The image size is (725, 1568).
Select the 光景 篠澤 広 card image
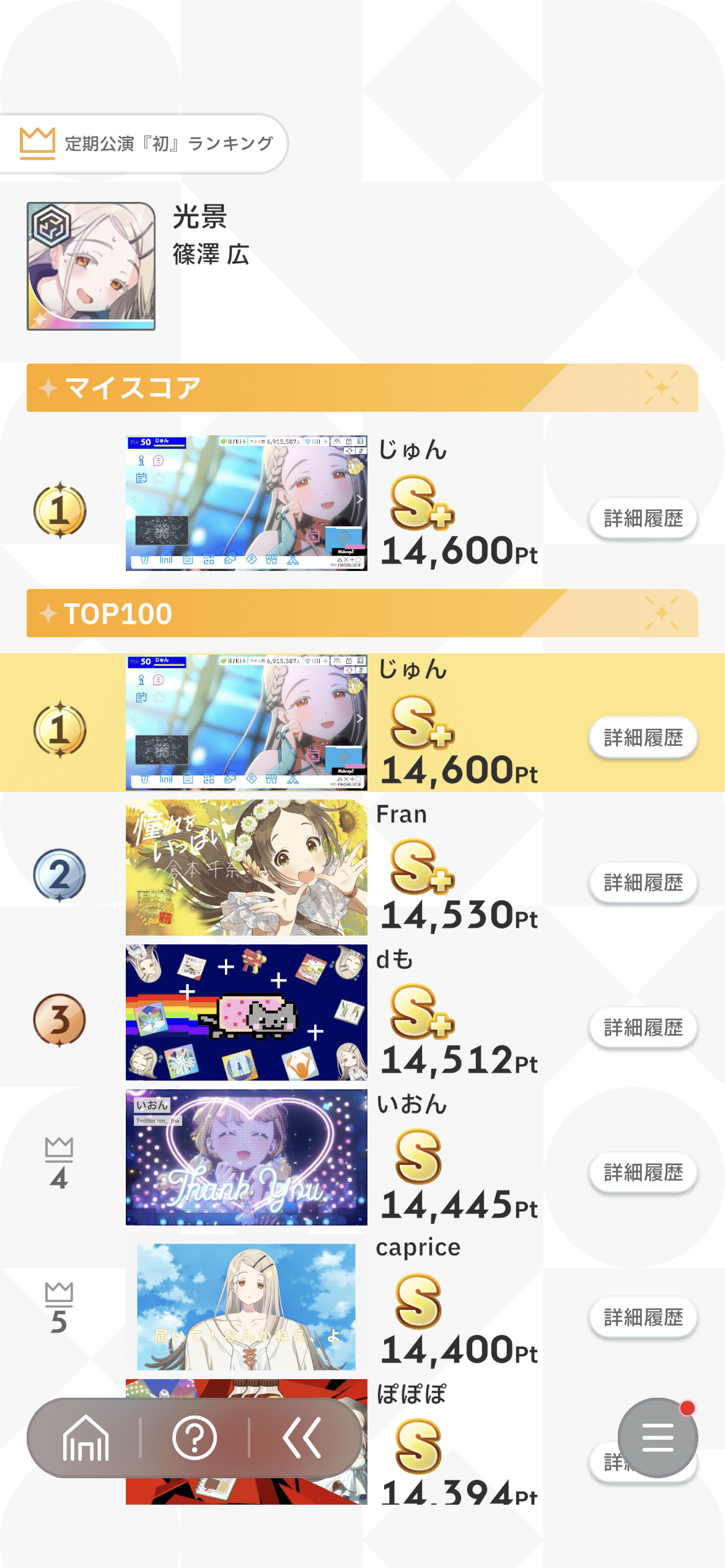[91, 266]
